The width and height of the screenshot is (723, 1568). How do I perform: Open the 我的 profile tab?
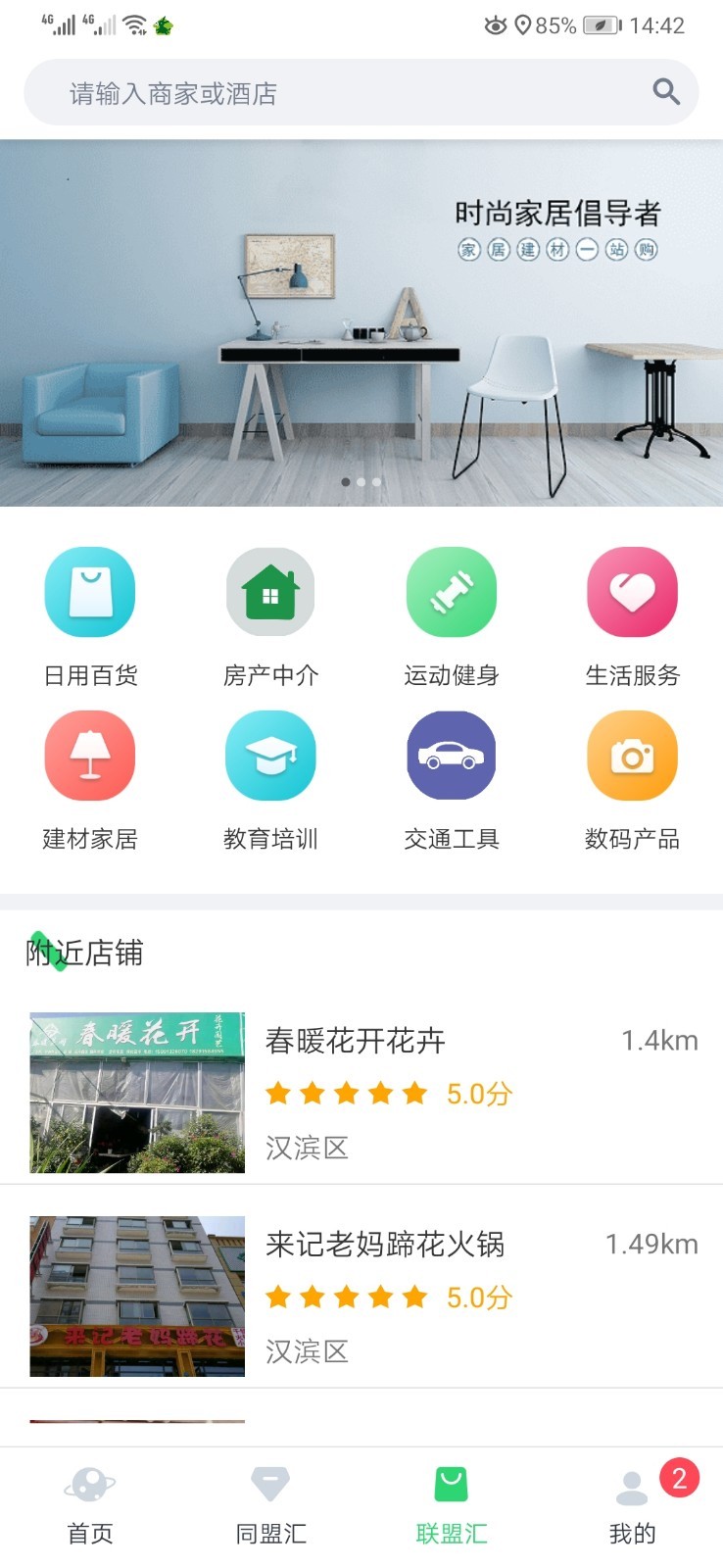click(632, 1506)
